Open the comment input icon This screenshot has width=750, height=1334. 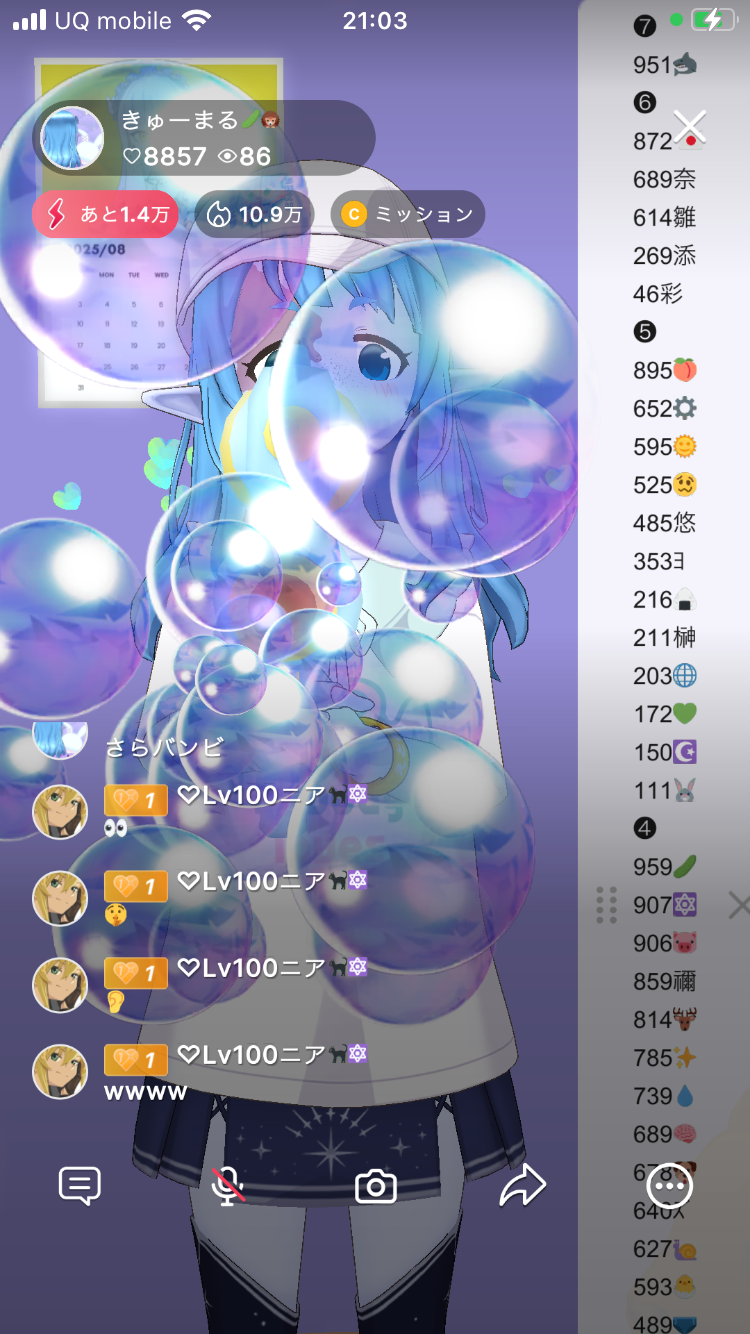coord(80,1187)
